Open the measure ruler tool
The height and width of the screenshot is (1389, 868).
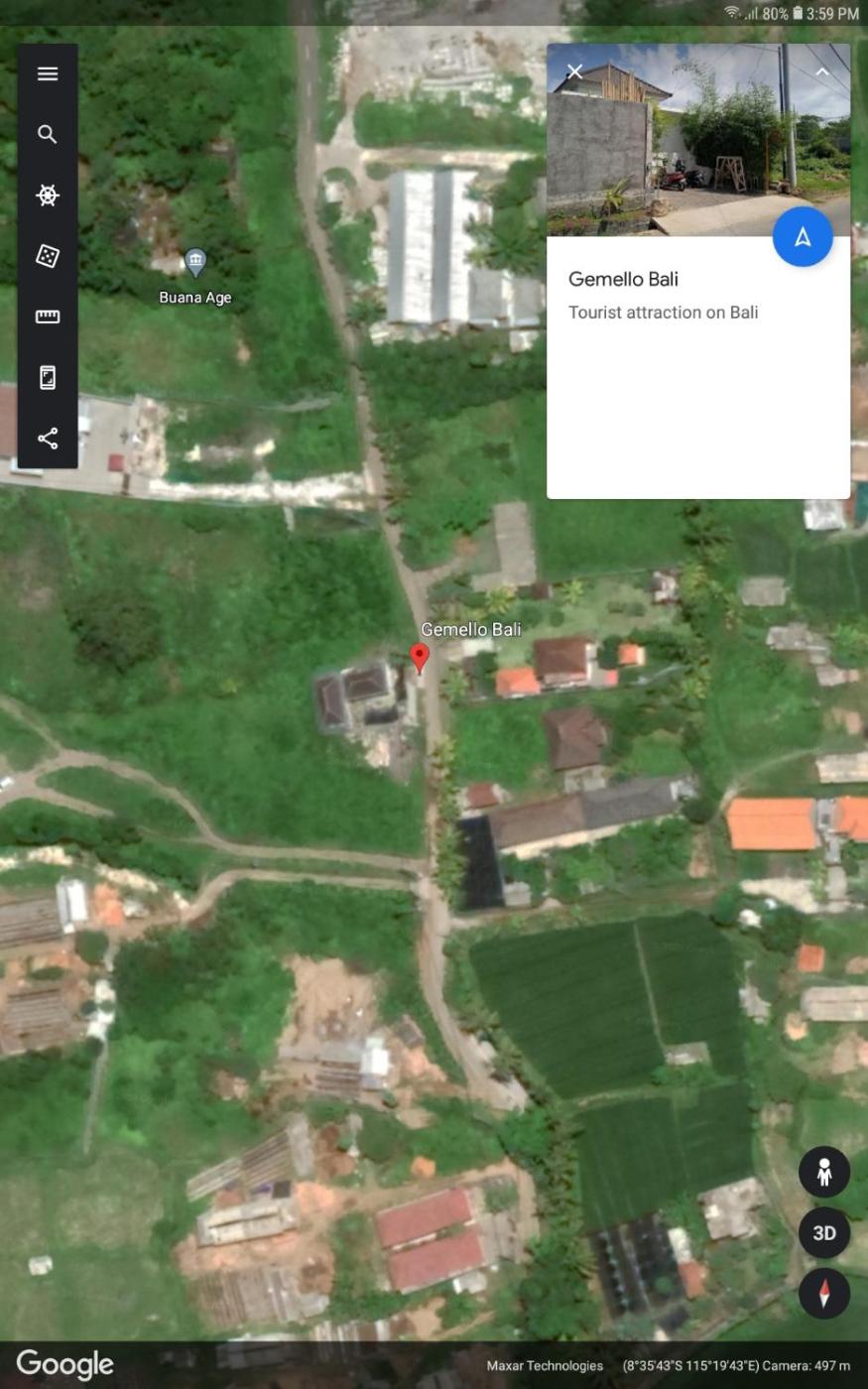(x=48, y=316)
